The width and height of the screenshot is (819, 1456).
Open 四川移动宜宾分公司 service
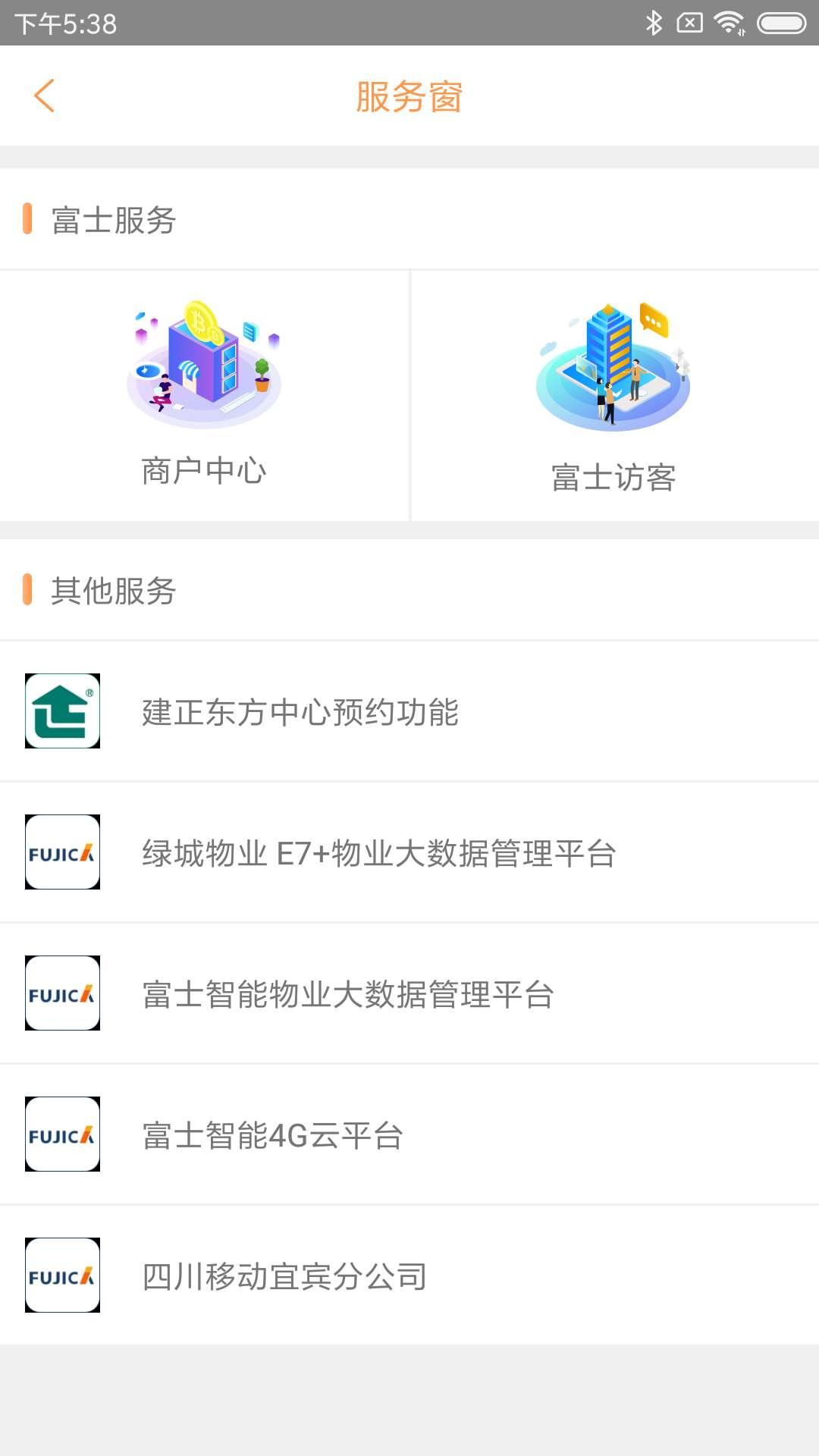pyautogui.click(x=284, y=1276)
